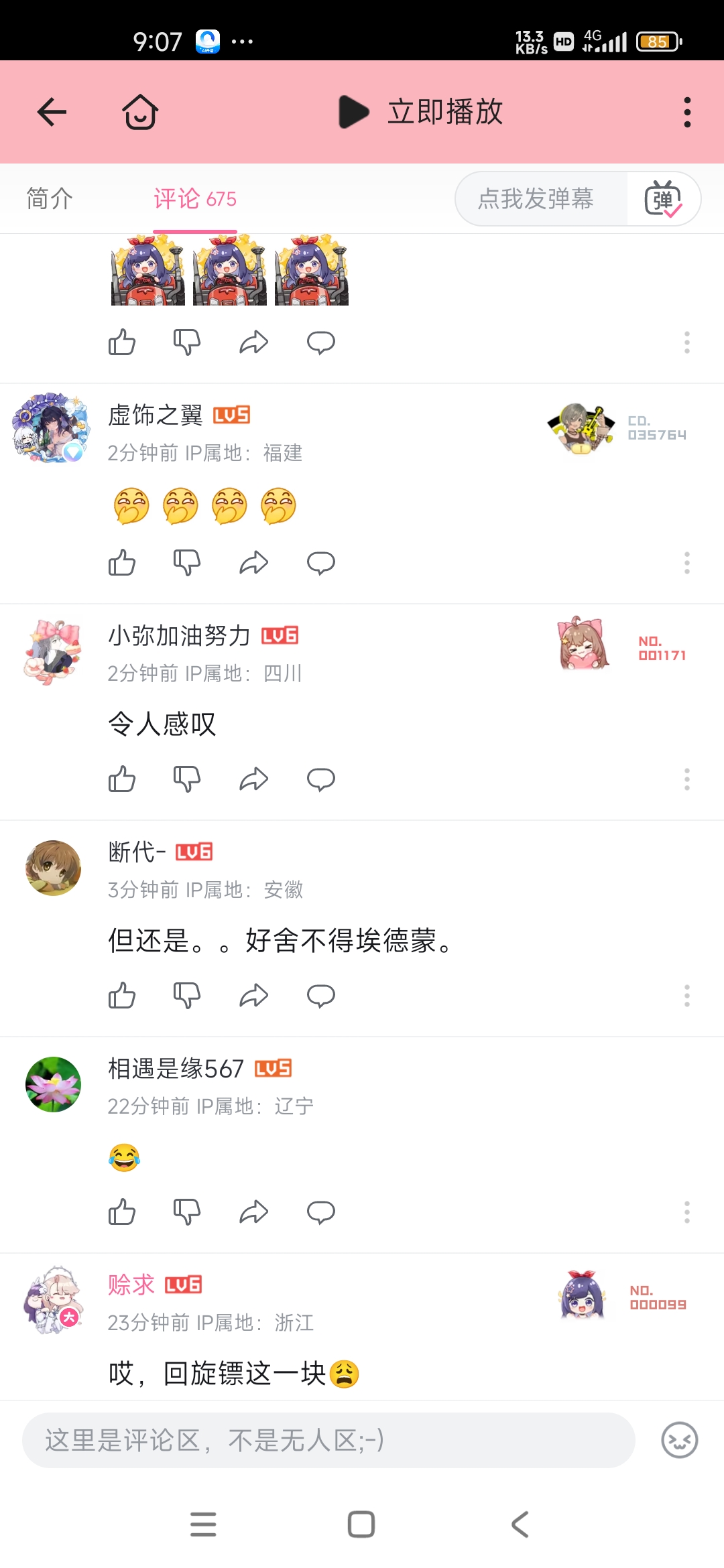
Task: Switch to the 简介 tab
Action: (x=50, y=199)
